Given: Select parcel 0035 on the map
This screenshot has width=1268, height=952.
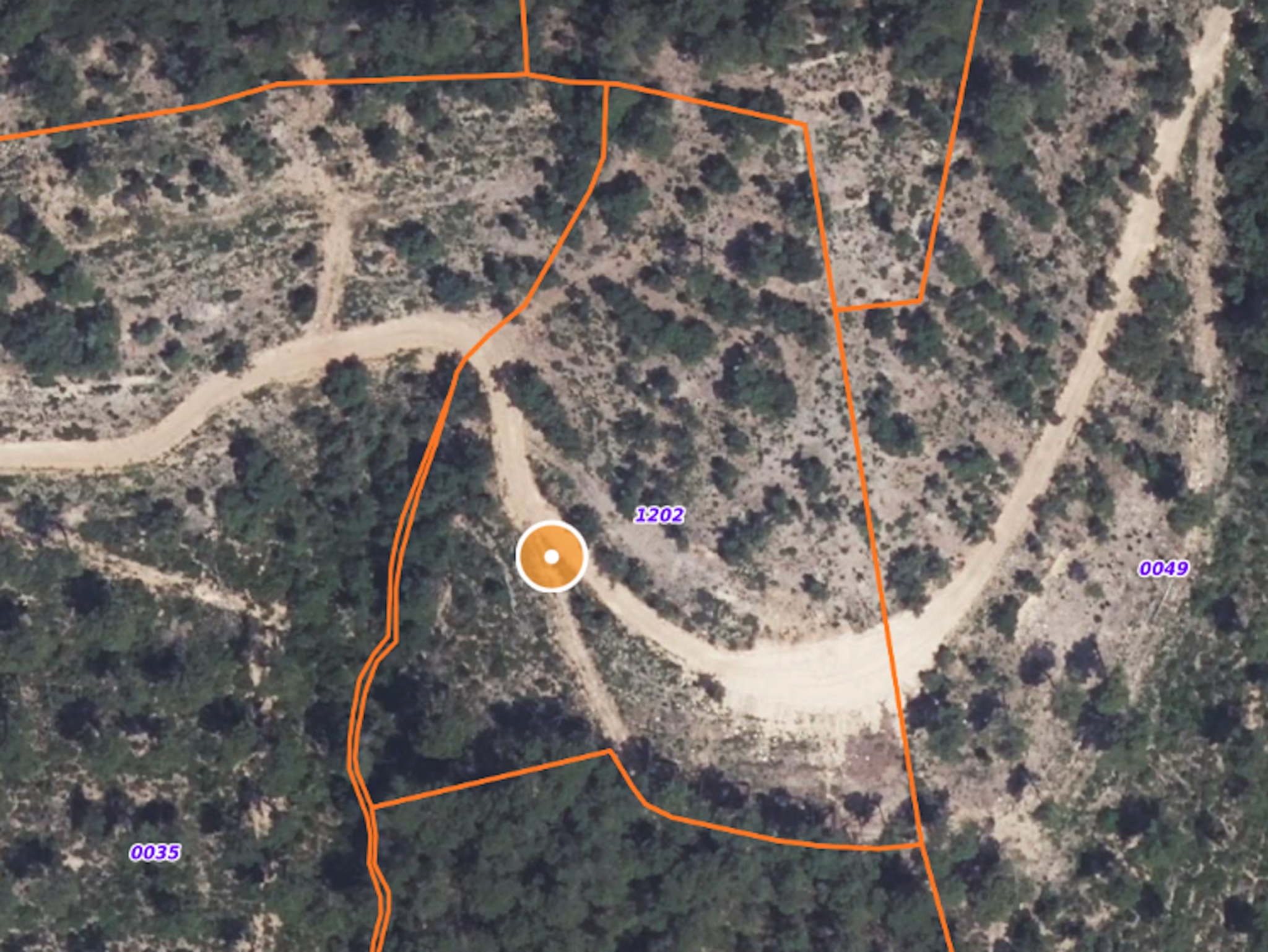Looking at the screenshot, I should click(x=155, y=853).
